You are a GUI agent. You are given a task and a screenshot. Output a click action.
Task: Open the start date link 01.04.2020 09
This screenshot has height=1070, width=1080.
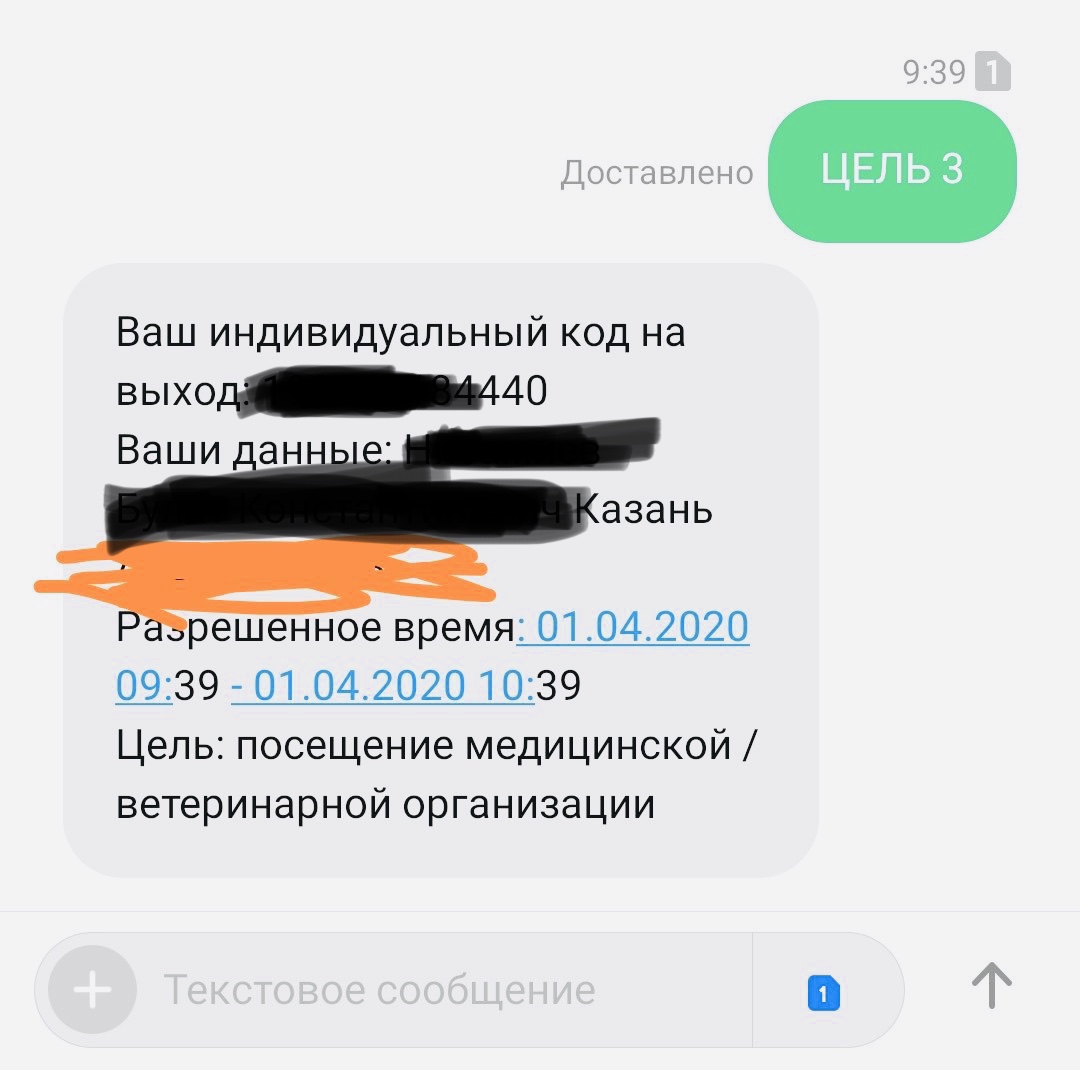tap(640, 628)
